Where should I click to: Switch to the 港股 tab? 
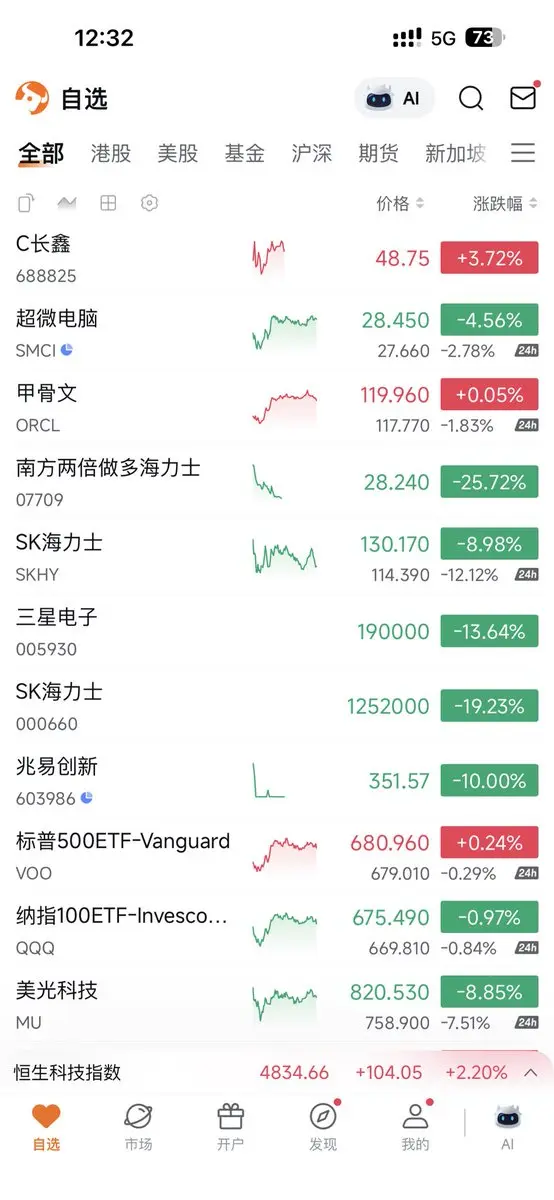(x=111, y=153)
